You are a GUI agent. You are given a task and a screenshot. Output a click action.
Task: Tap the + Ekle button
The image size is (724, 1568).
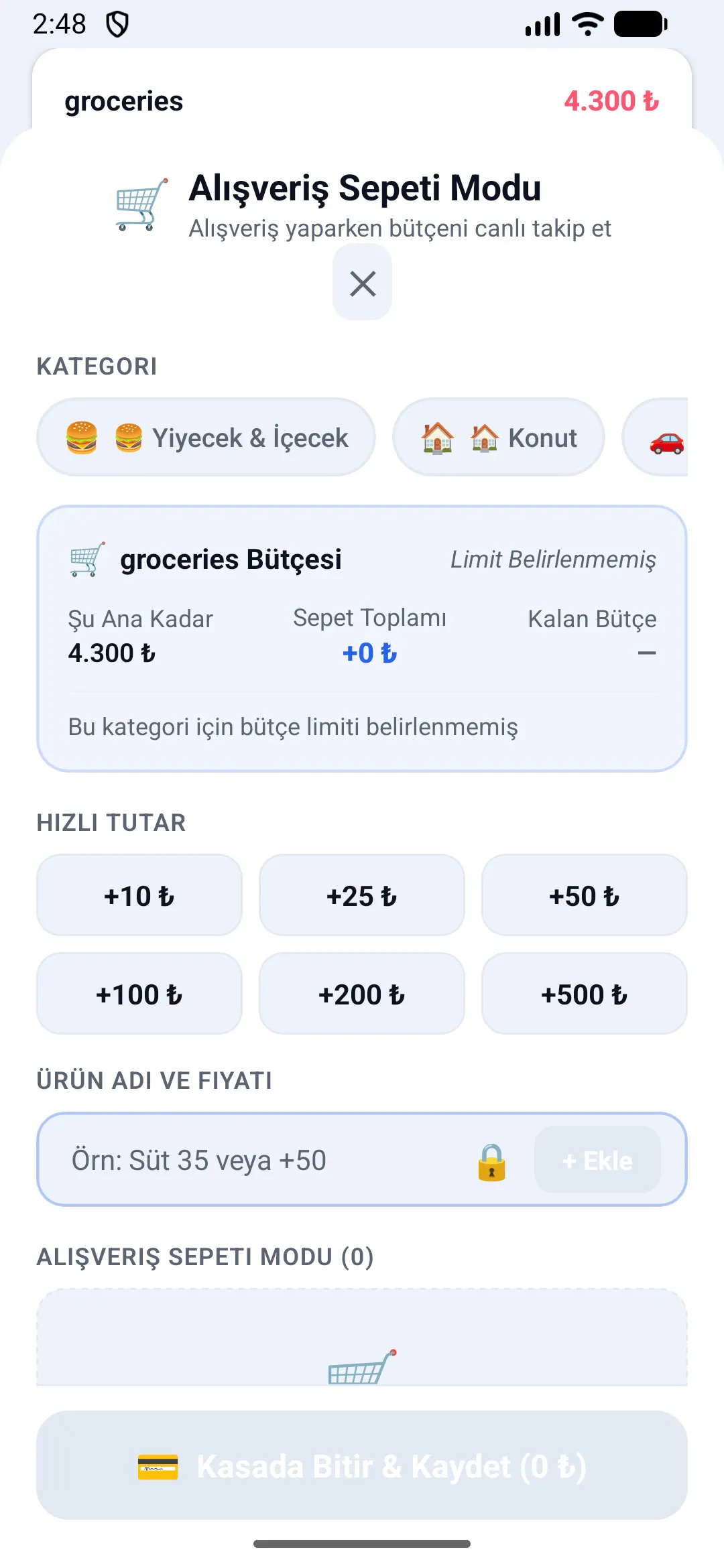point(597,1160)
